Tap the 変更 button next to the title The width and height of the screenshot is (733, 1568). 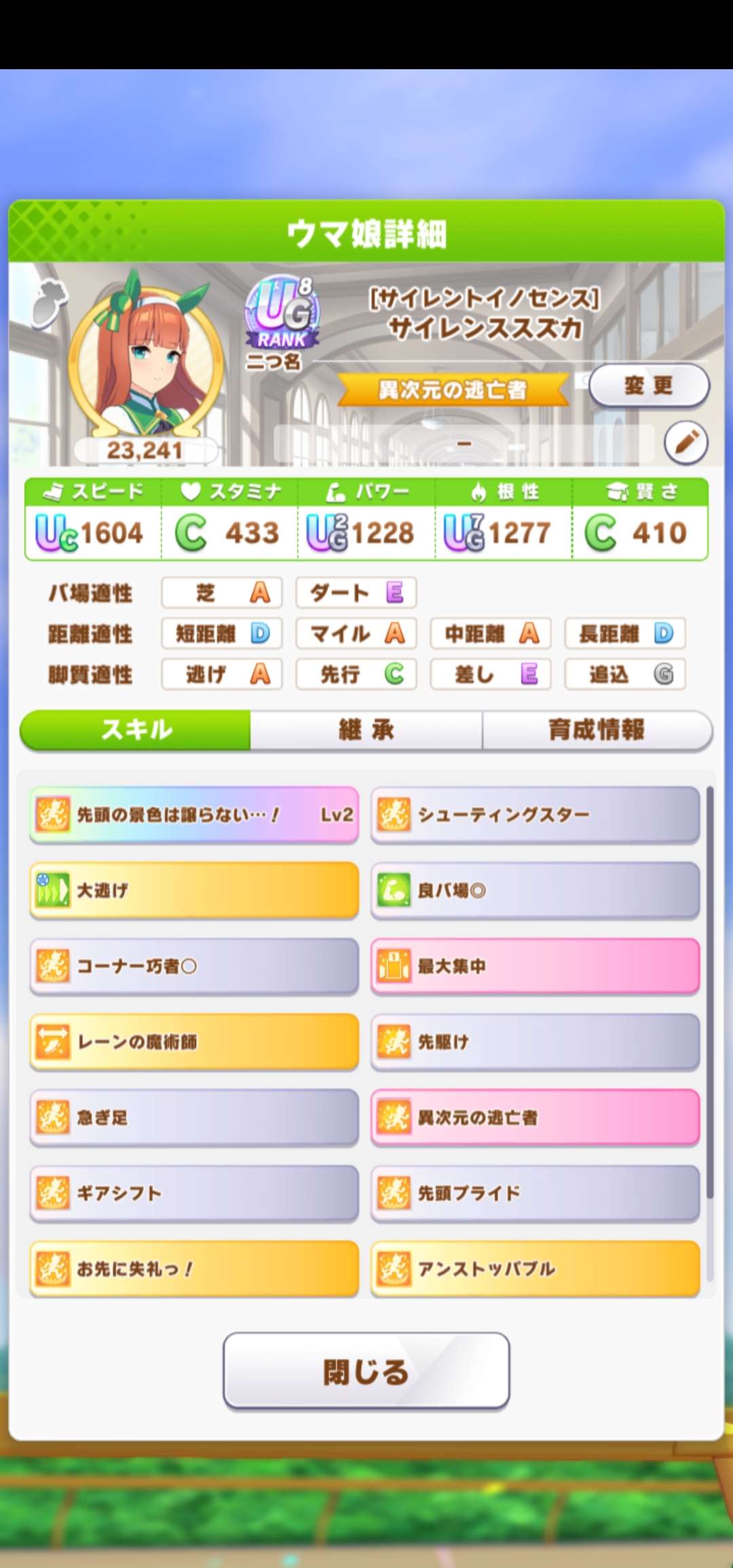pos(648,386)
